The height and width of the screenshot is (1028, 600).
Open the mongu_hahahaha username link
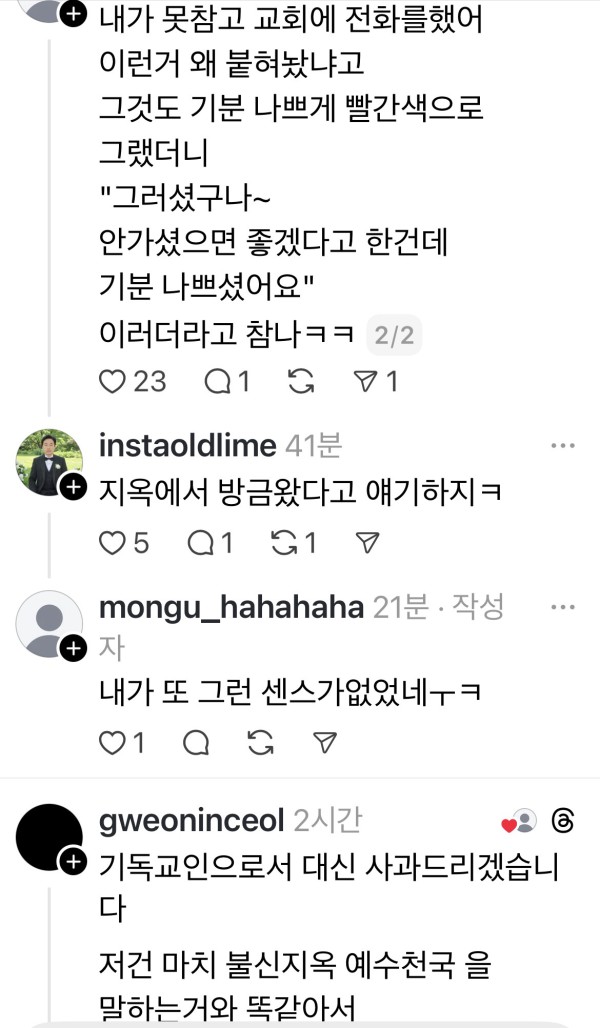click(231, 607)
